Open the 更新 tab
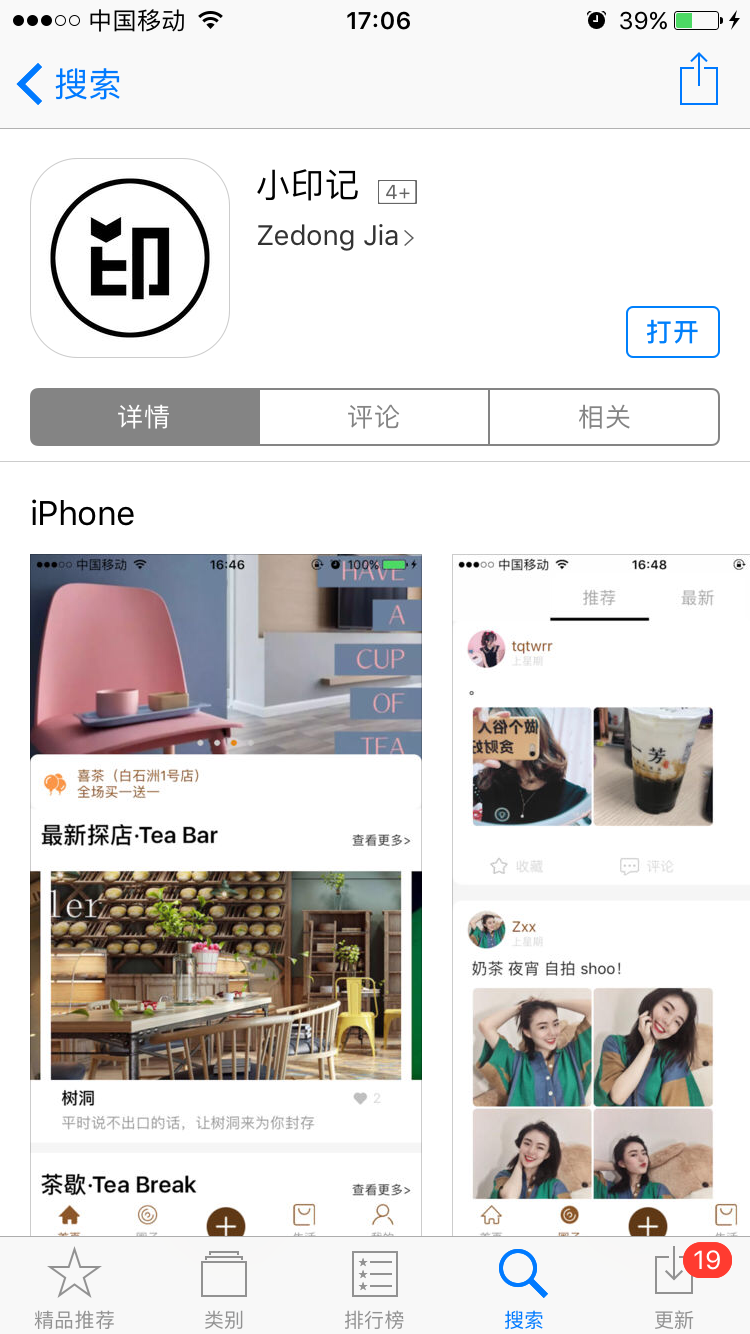Screen dimensions: 750x1334 point(674,1288)
